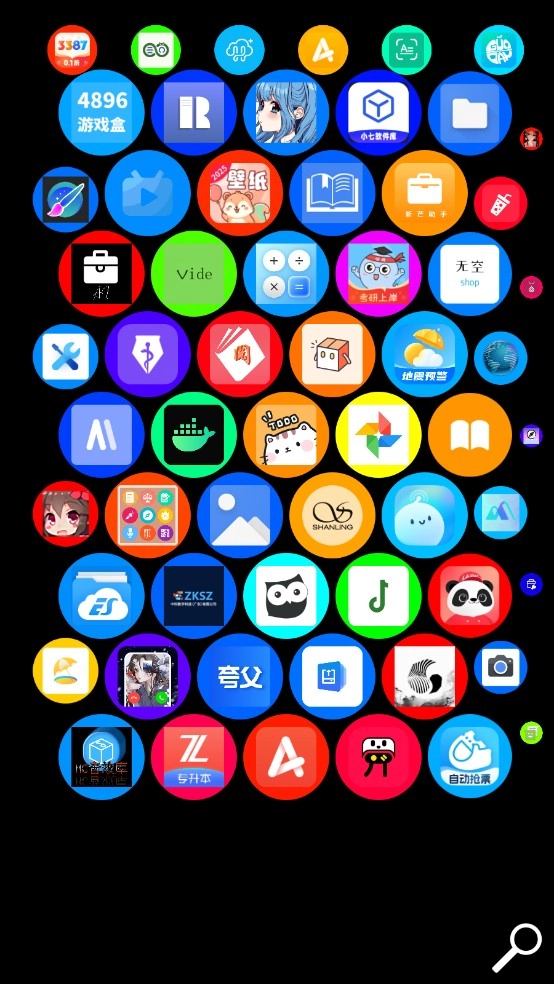The image size is (554, 984).
Task: Open the panda icon app
Action: 470,596
